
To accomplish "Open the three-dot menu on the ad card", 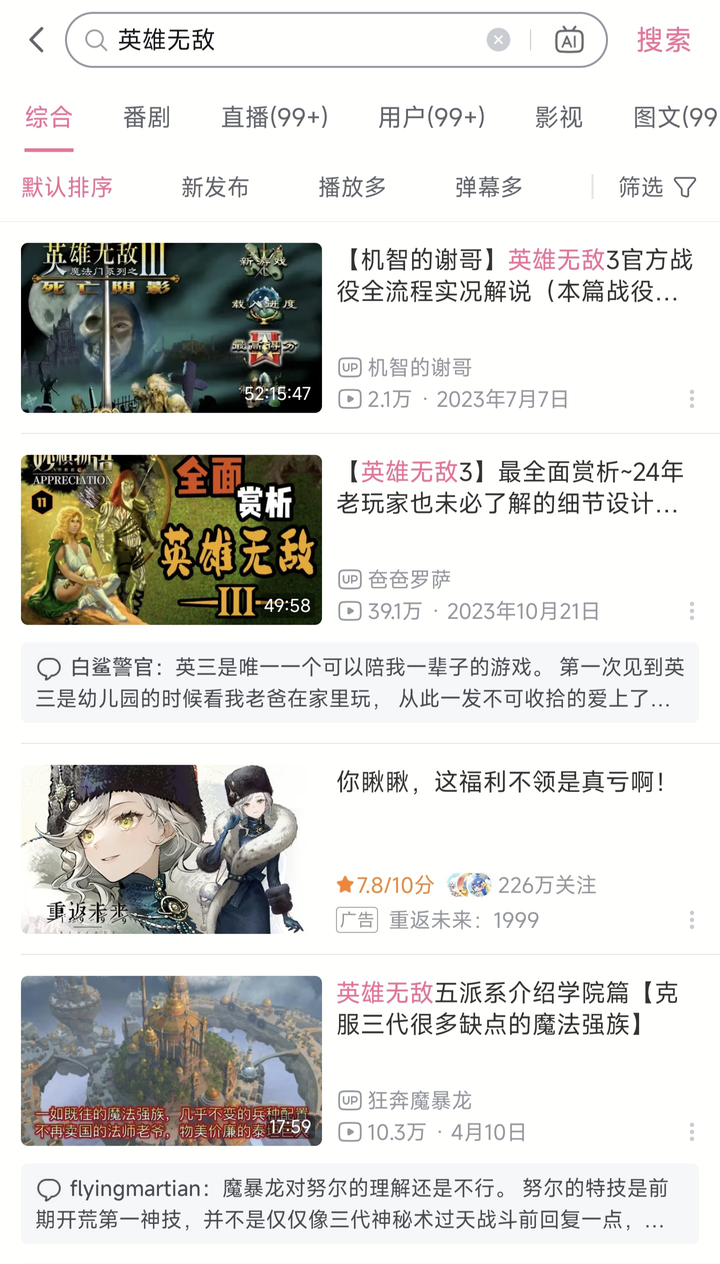I will click(x=691, y=920).
